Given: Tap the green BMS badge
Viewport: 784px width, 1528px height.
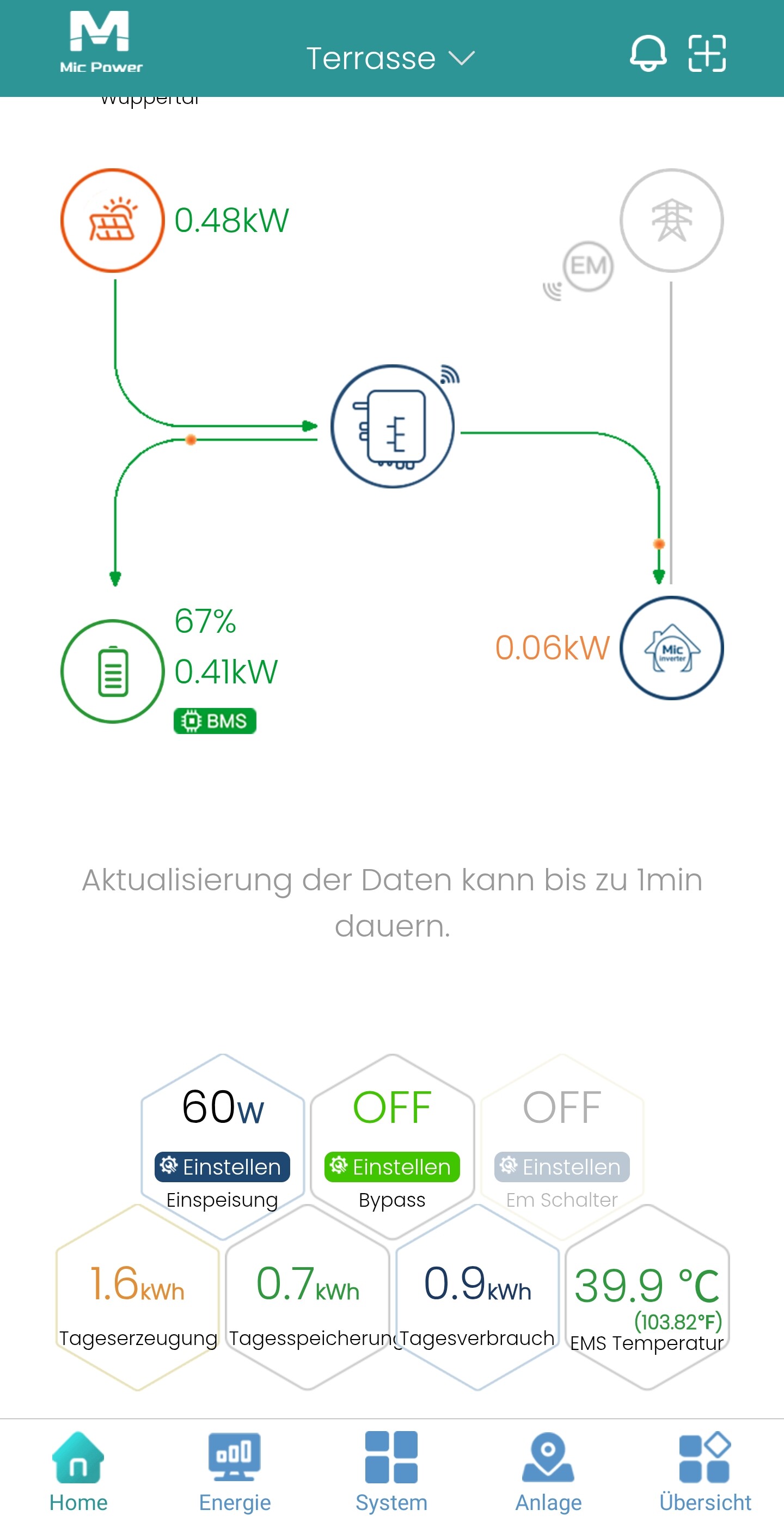Looking at the screenshot, I should (x=215, y=720).
